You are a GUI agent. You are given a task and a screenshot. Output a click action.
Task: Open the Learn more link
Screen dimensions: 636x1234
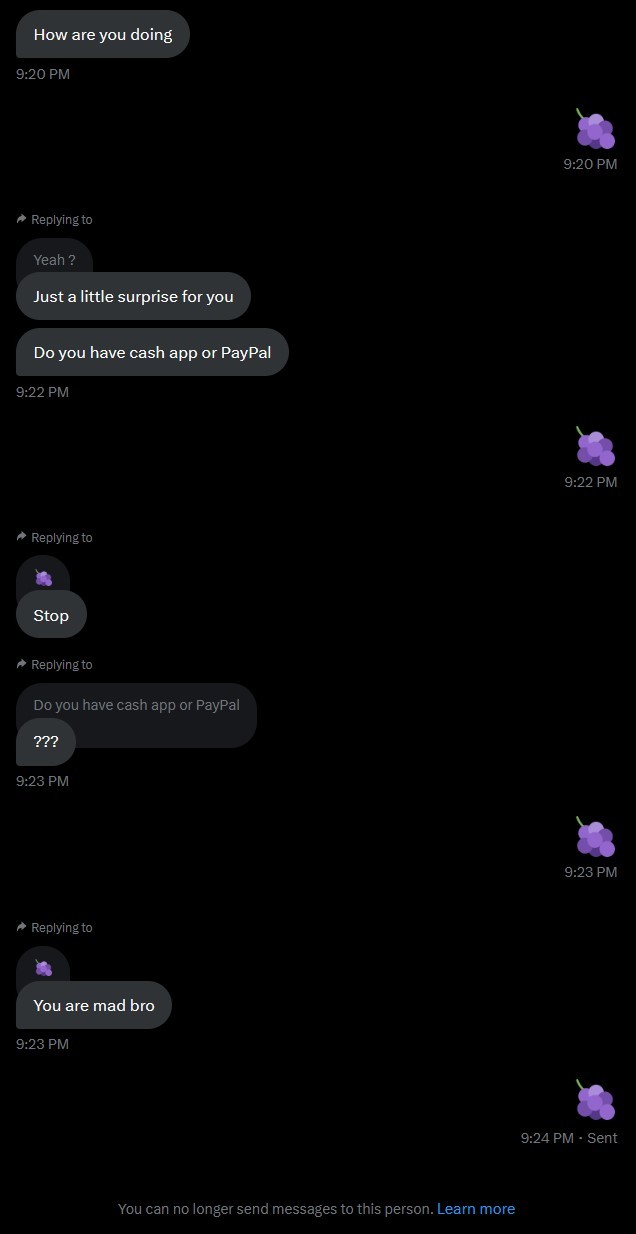pos(476,1209)
